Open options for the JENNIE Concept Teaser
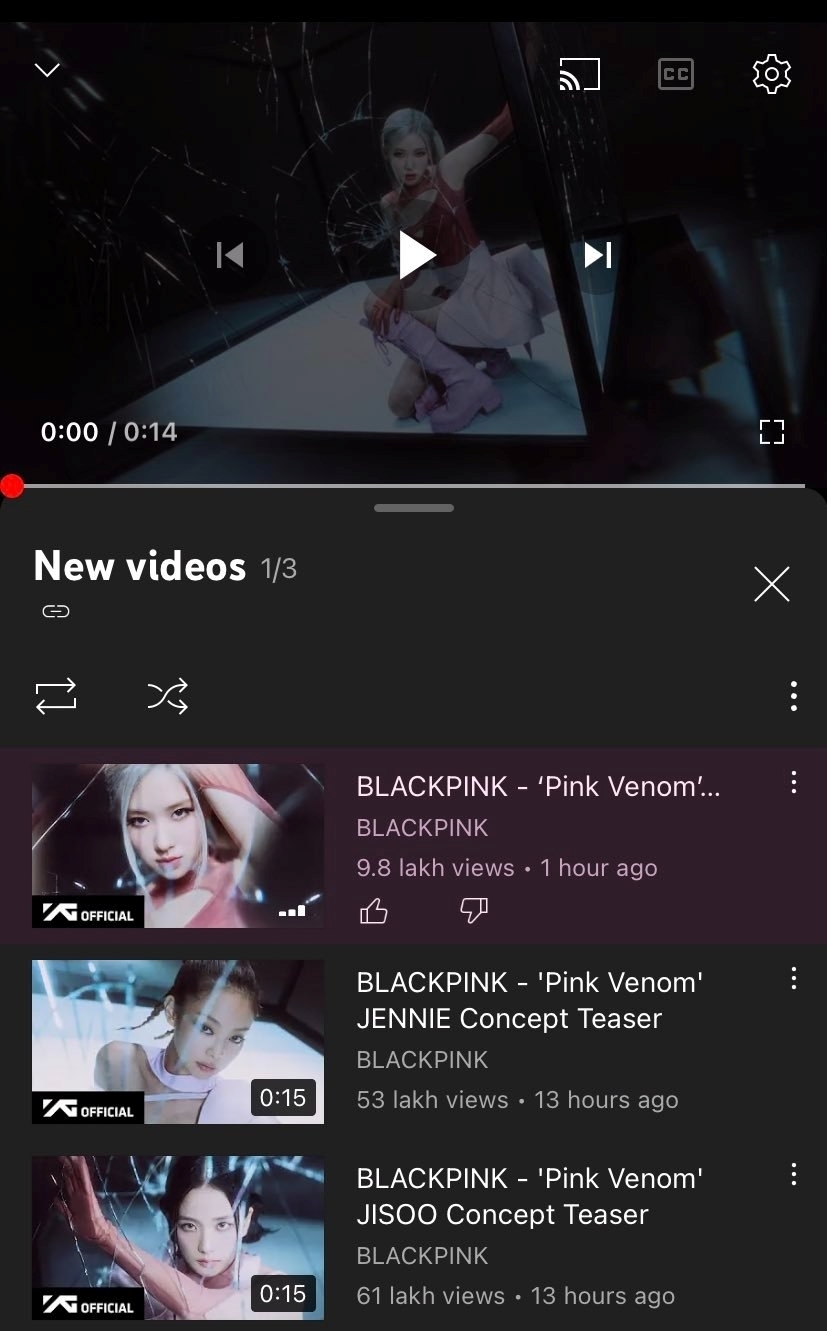 pos(793,978)
